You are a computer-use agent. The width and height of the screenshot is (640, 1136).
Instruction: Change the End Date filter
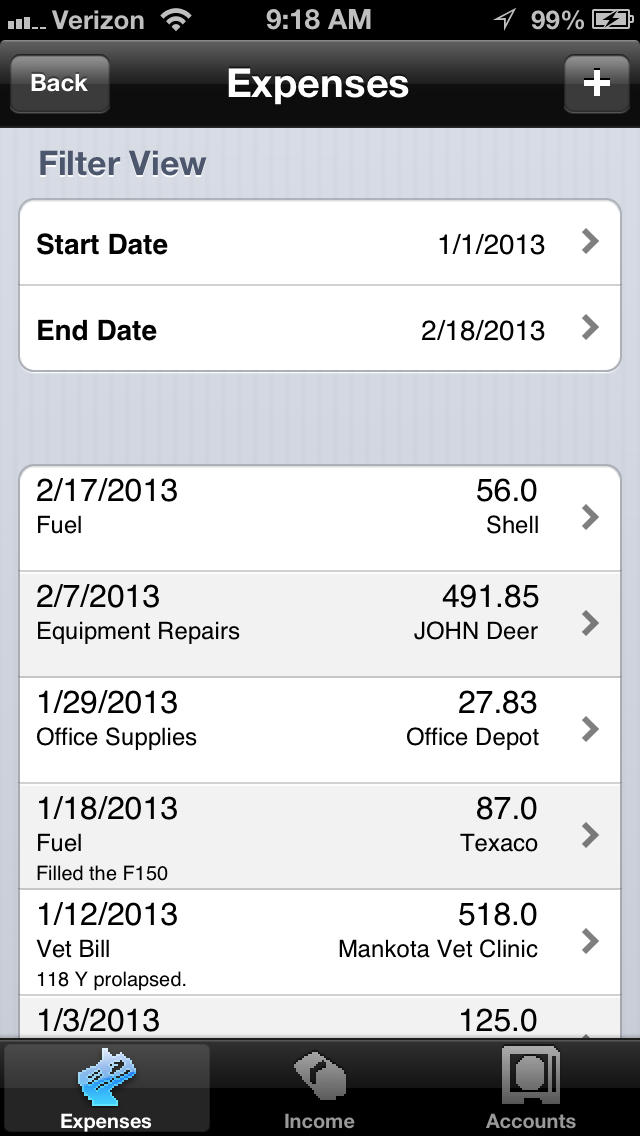point(320,329)
